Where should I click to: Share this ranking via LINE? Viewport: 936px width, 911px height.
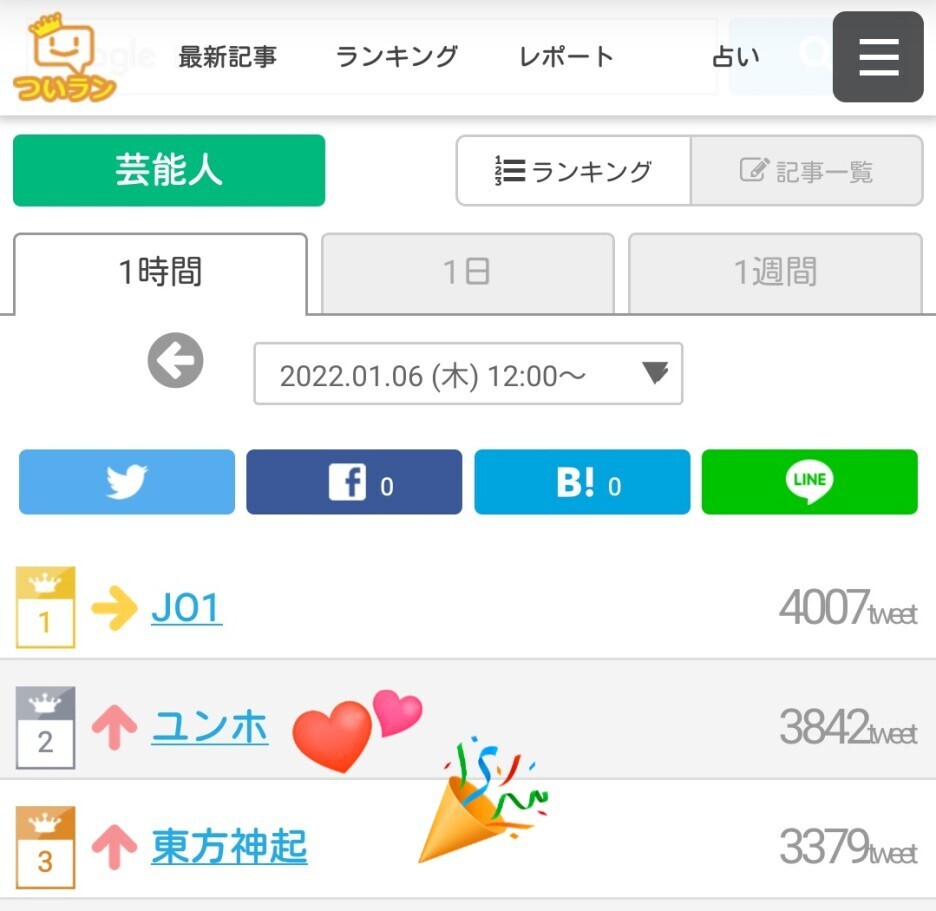click(x=809, y=483)
